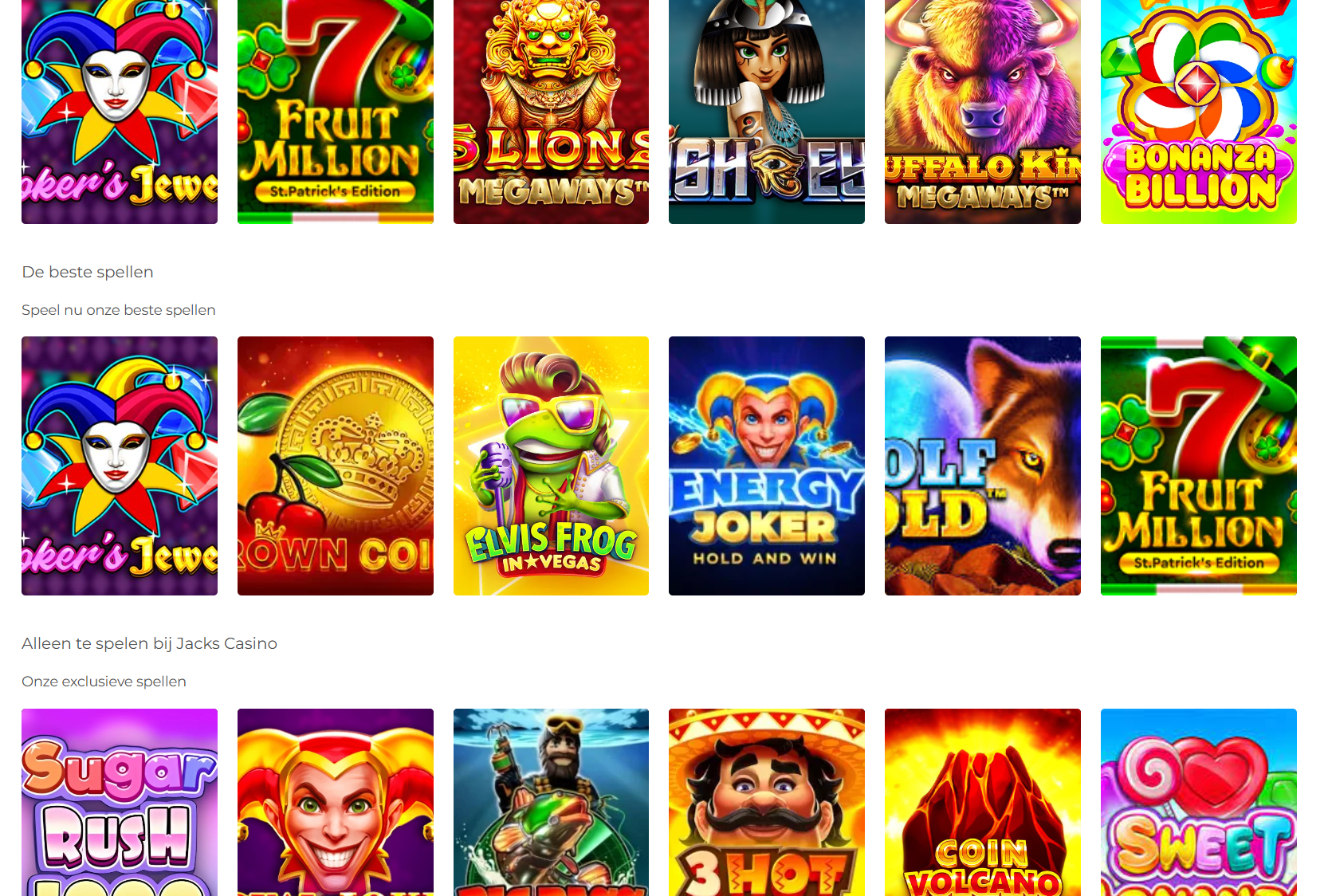The height and width of the screenshot is (896, 1324).
Task: Play Sugar Rush 1000
Action: tap(120, 802)
